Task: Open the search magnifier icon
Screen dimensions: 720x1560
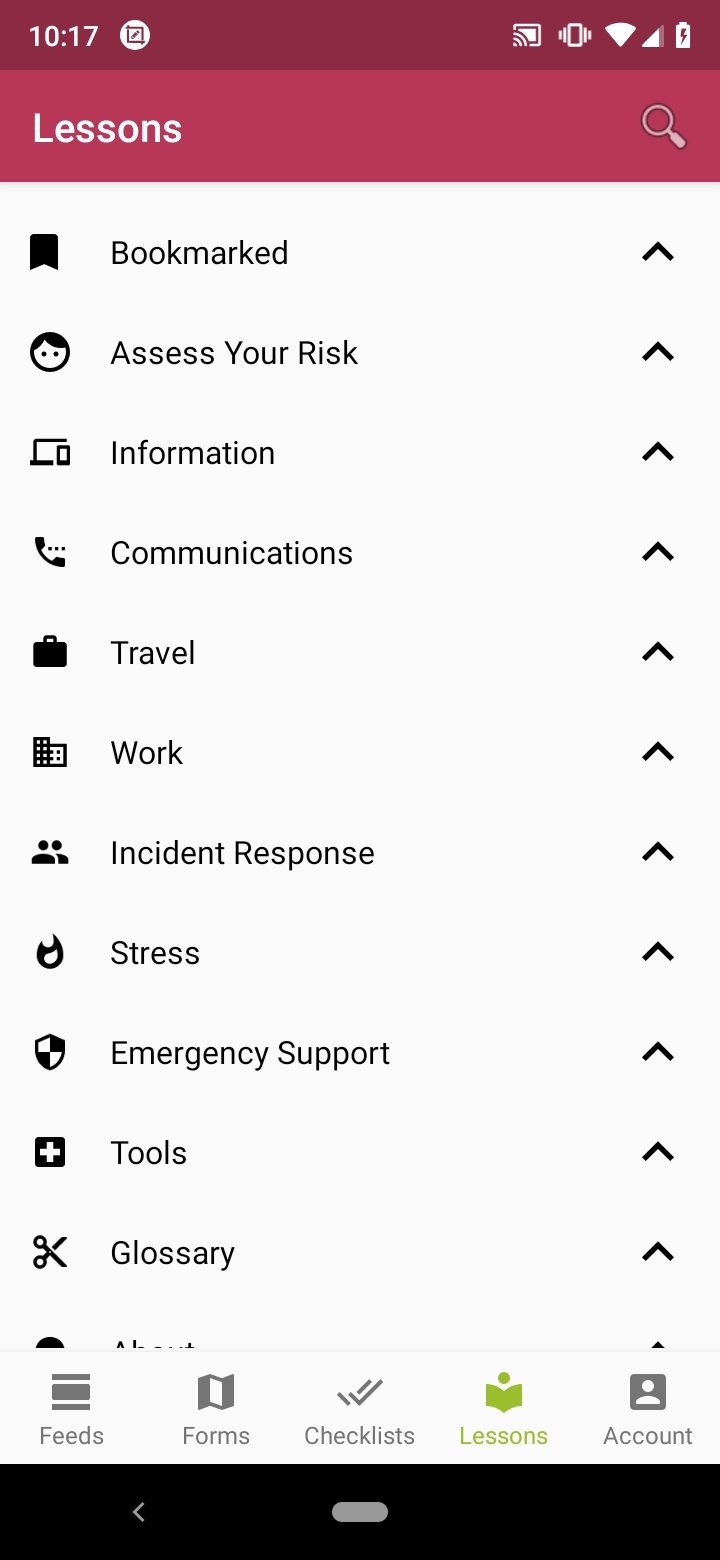Action: point(663,127)
